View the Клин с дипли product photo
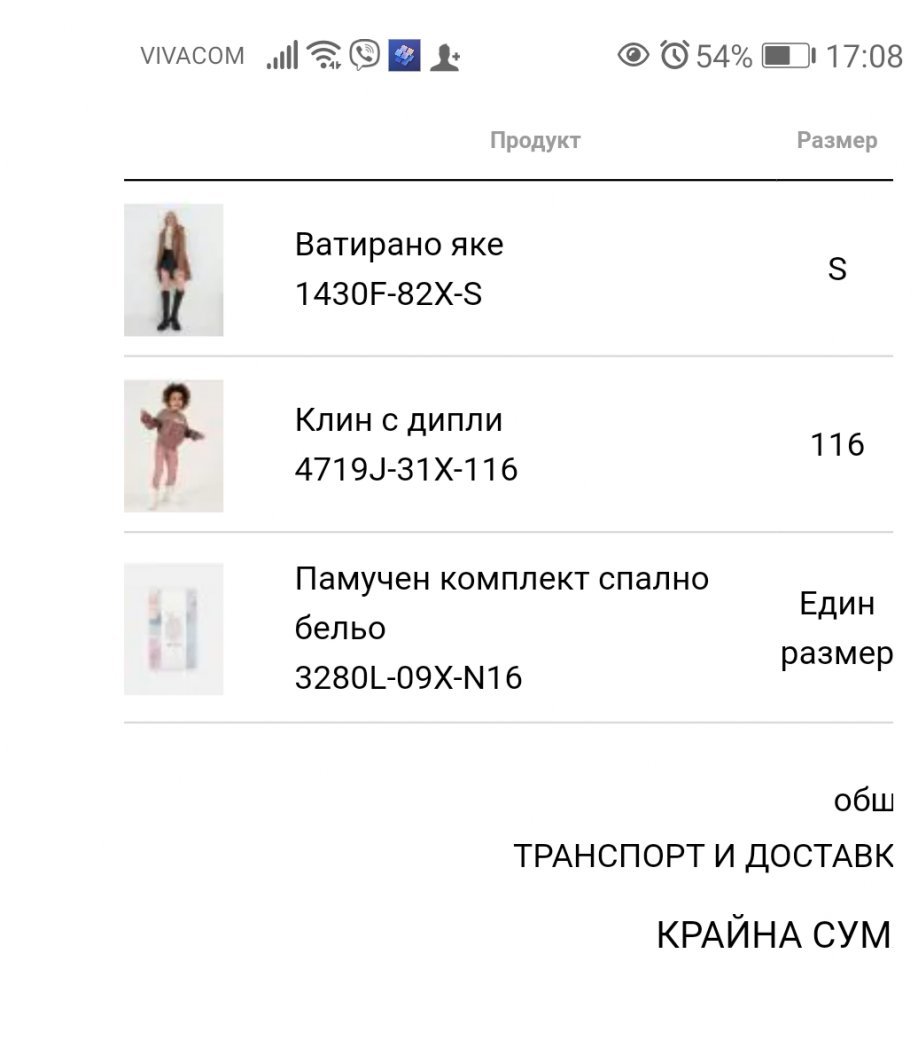Viewport: 915px width, 1046px height. click(x=174, y=446)
